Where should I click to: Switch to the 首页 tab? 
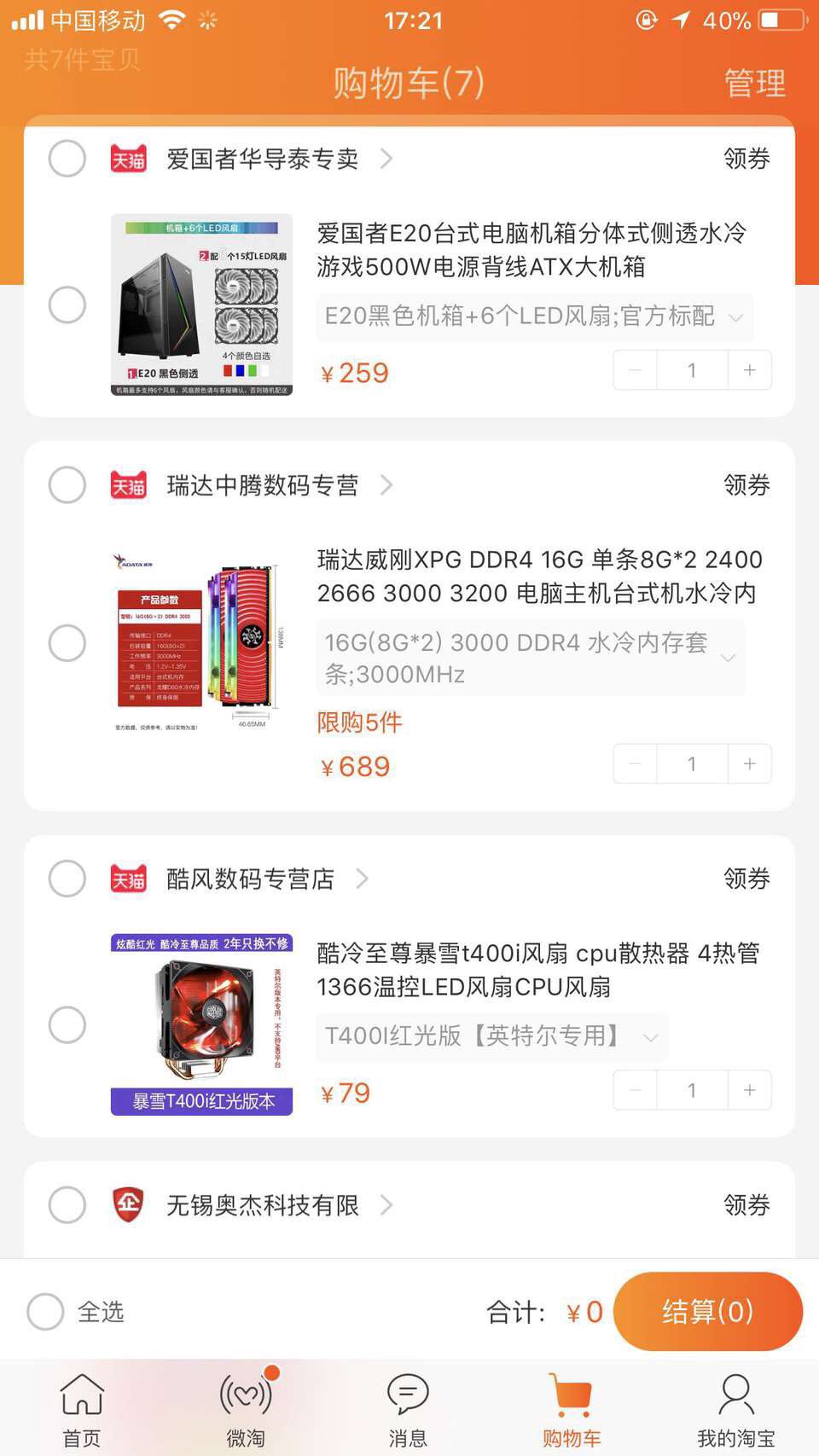pos(82,1410)
